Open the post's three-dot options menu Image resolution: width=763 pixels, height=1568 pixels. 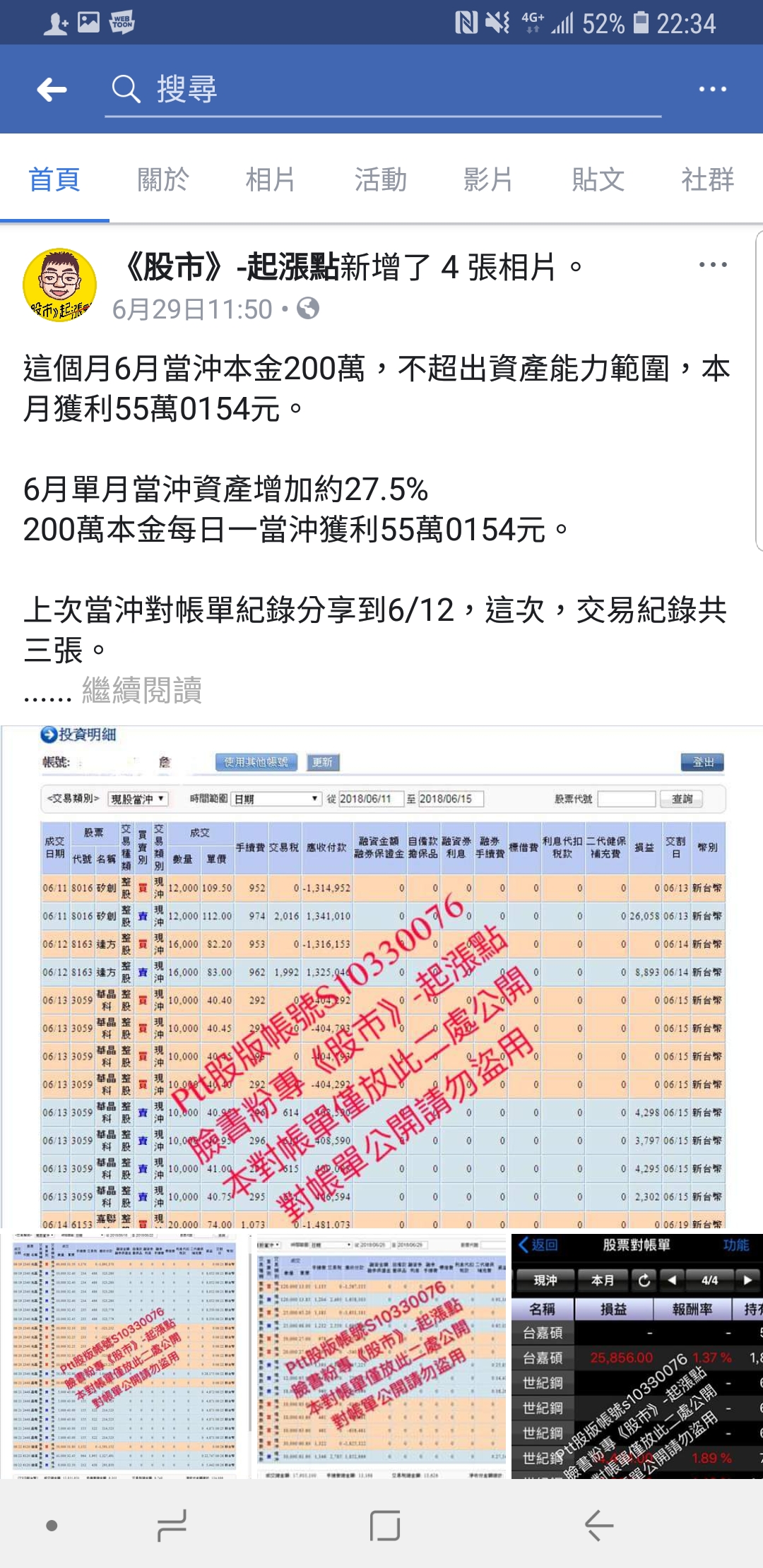pos(712,265)
